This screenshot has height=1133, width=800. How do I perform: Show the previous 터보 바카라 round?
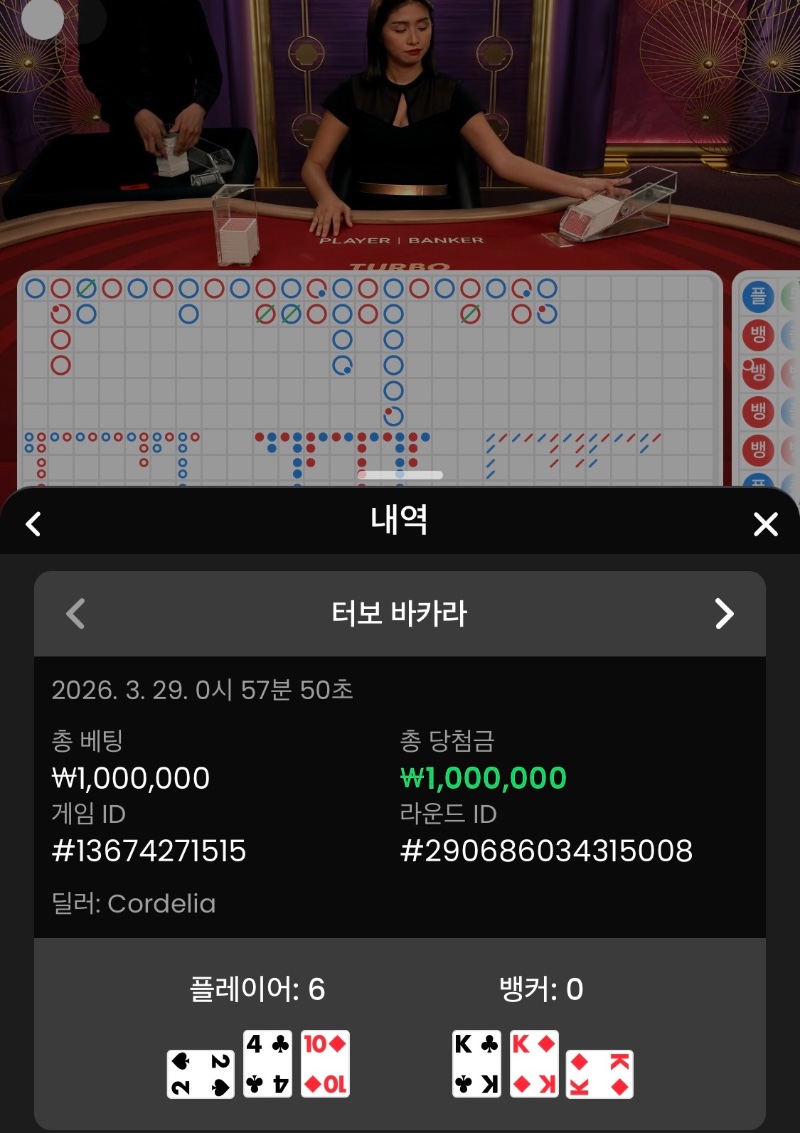click(75, 613)
